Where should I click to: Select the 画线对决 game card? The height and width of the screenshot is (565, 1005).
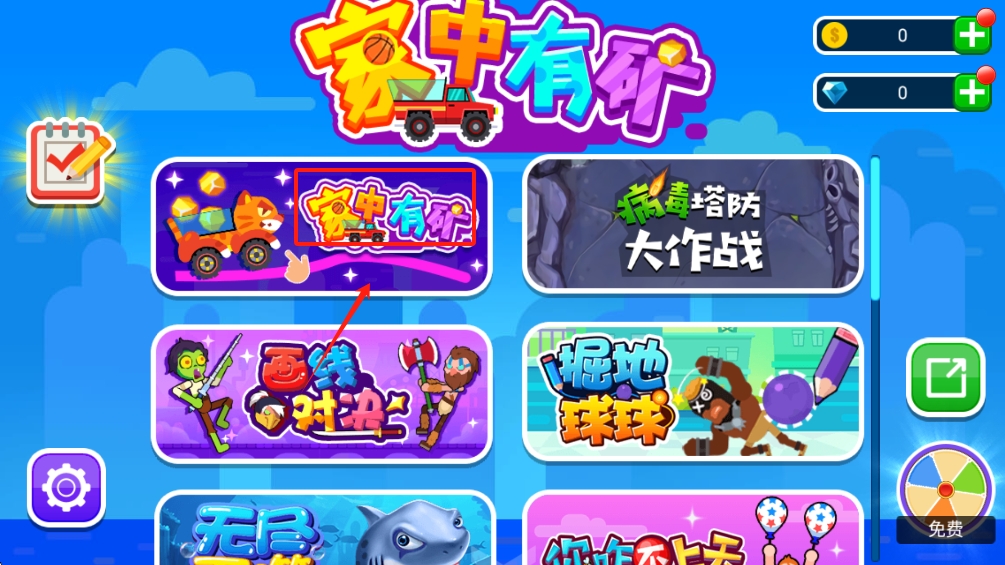point(321,393)
